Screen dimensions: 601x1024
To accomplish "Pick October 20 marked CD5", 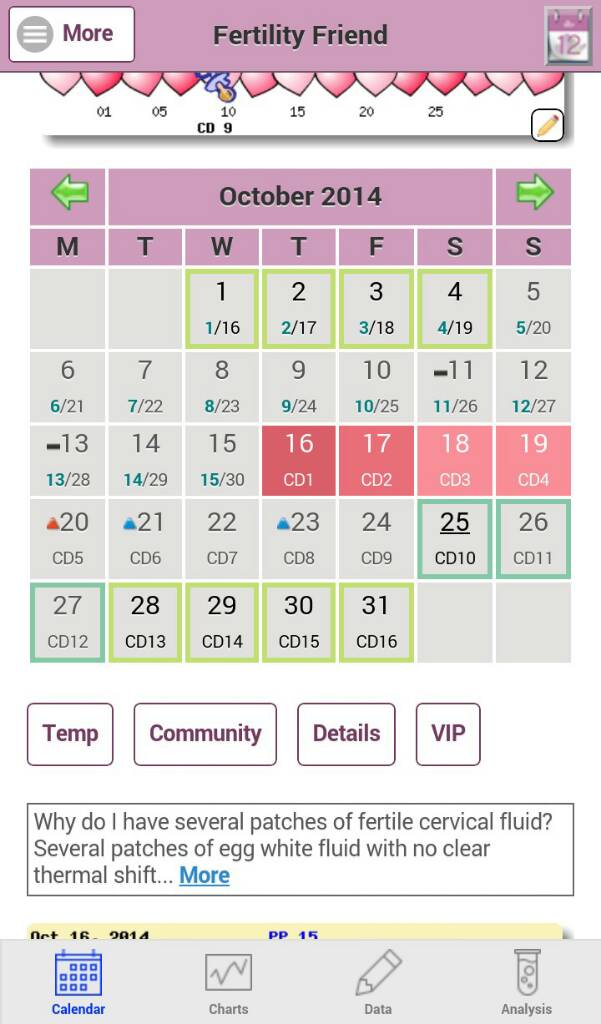I will click(x=67, y=538).
